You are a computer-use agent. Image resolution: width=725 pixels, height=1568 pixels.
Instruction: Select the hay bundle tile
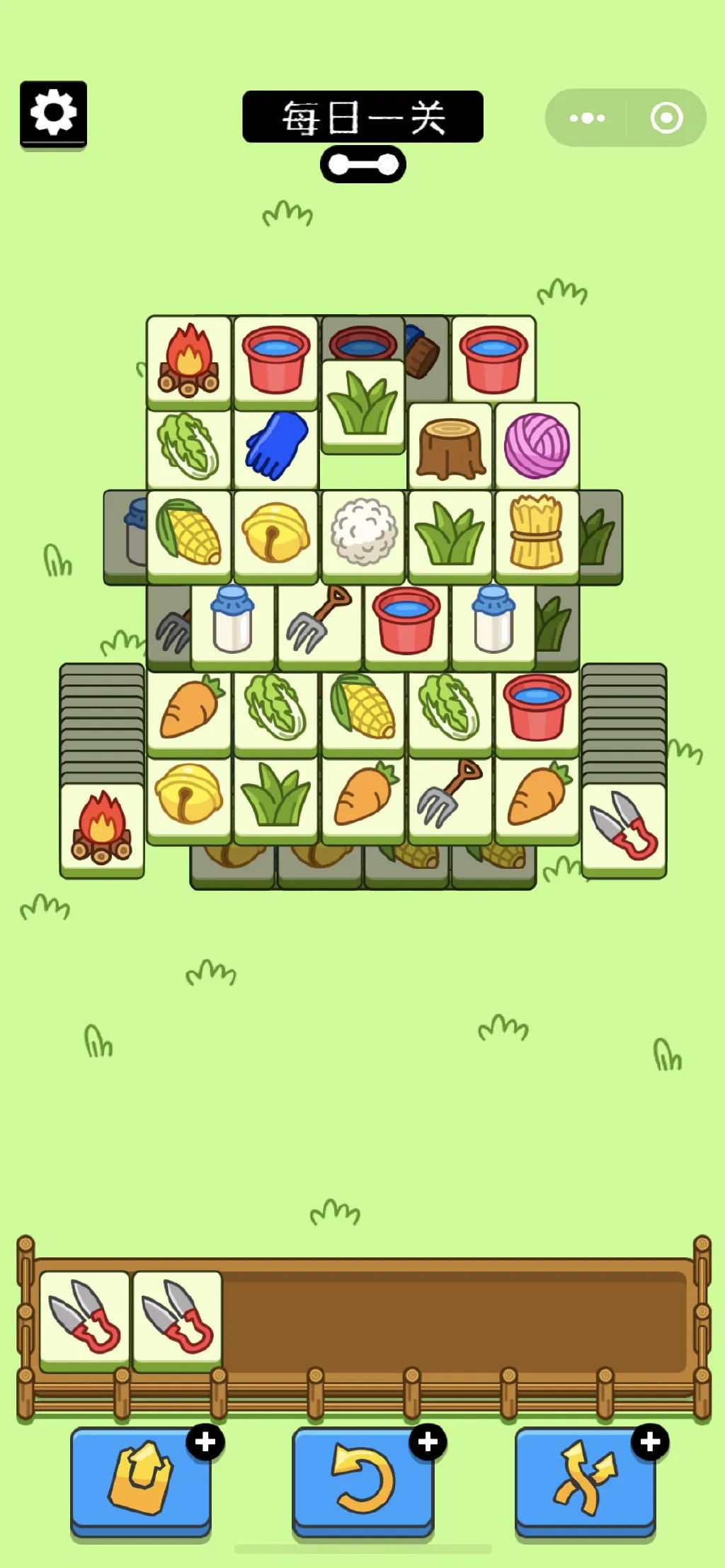(537, 533)
